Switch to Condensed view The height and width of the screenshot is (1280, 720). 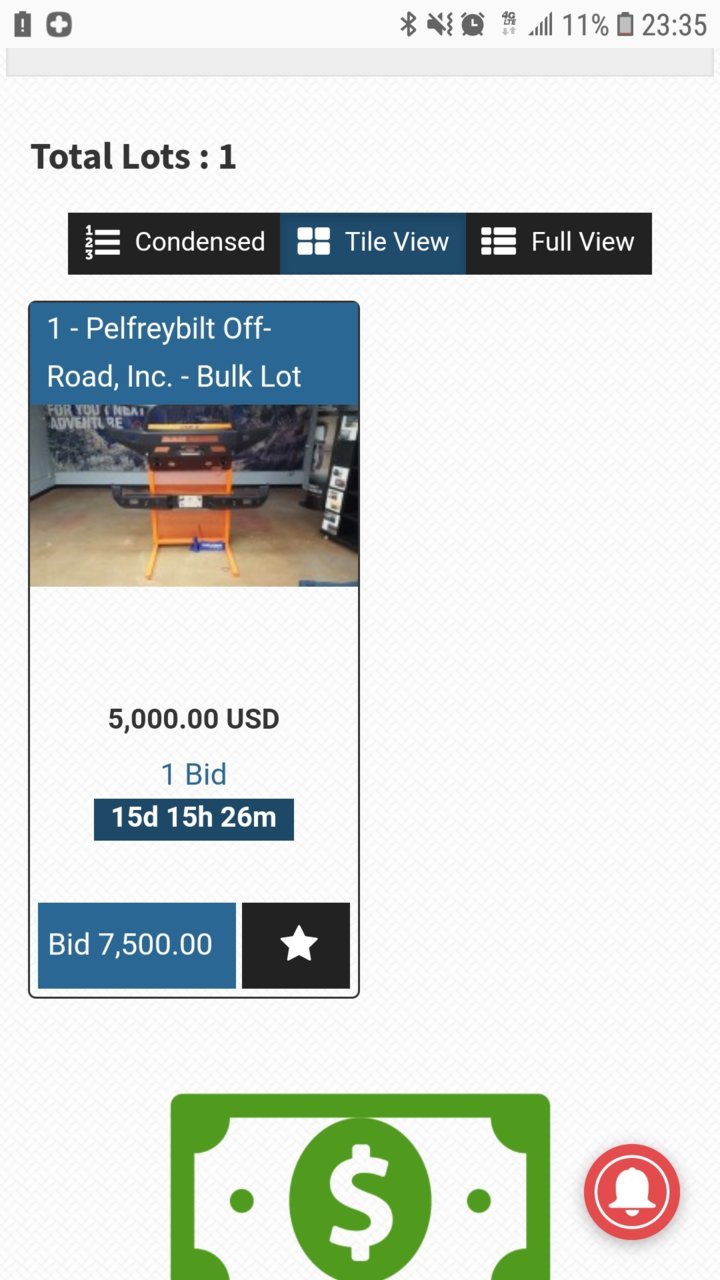(x=174, y=243)
